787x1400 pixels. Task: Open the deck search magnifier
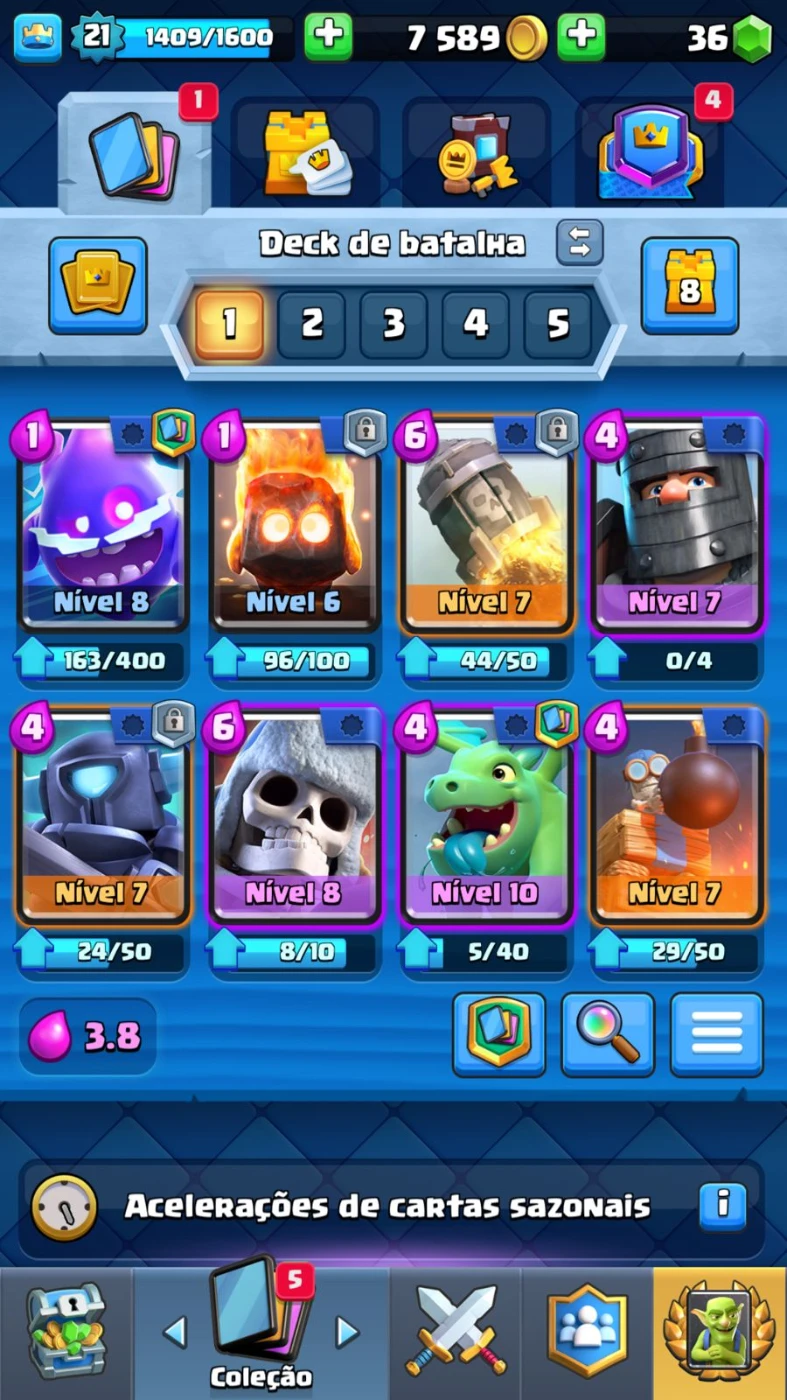608,1034
